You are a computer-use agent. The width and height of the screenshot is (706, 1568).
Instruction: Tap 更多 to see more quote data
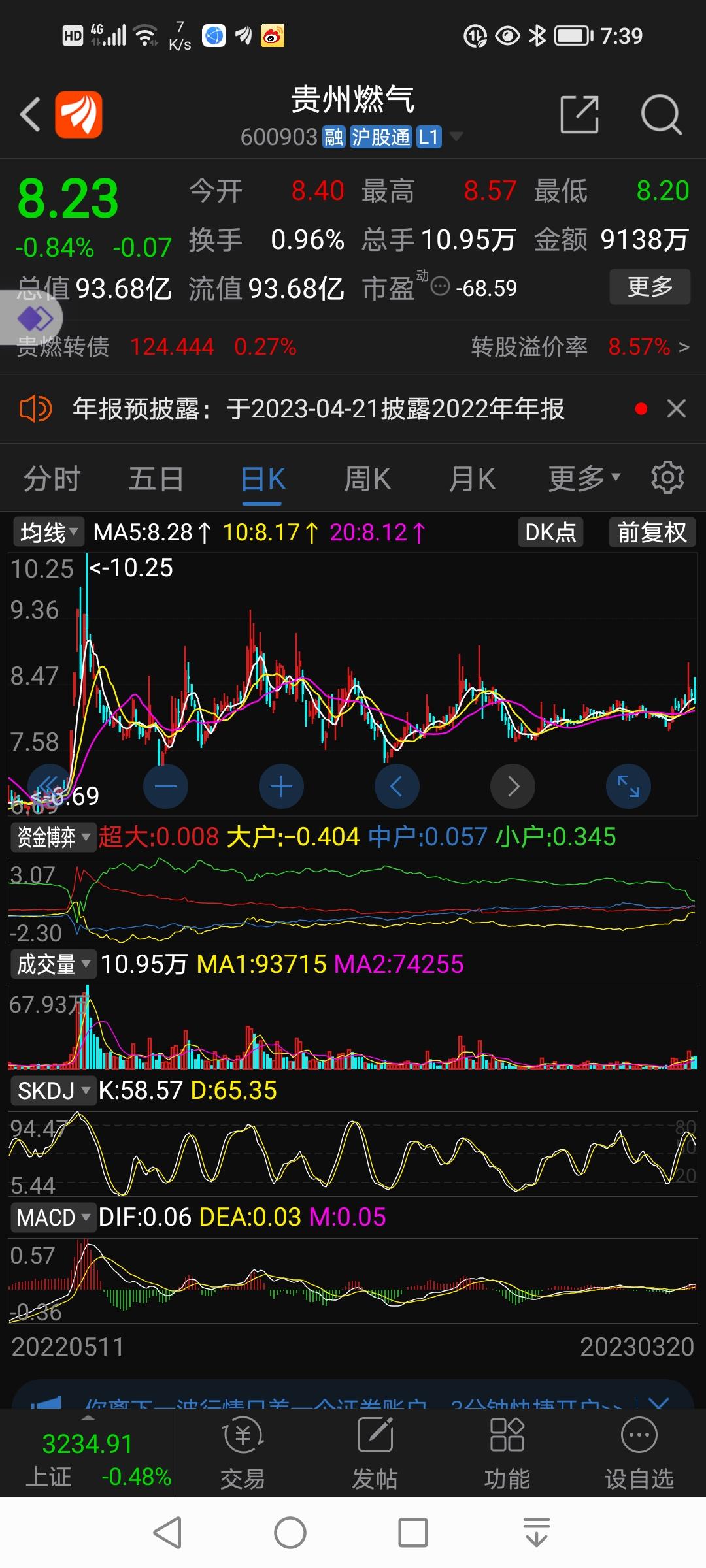point(650,286)
